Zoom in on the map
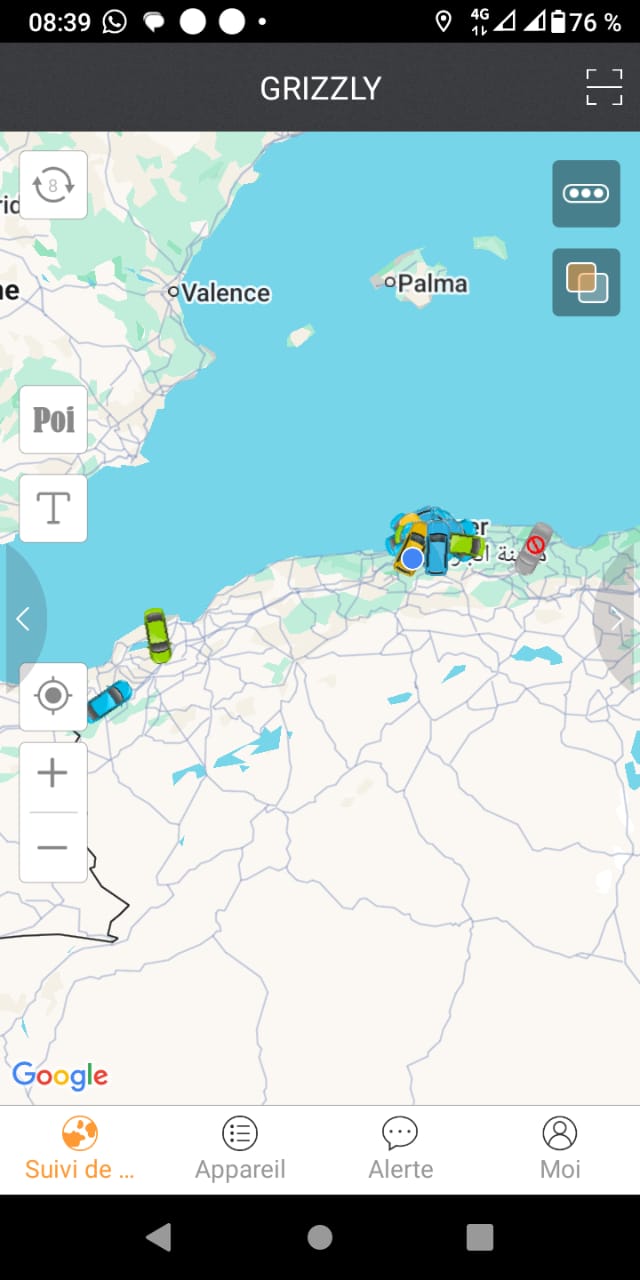The width and height of the screenshot is (640, 1280). [53, 773]
